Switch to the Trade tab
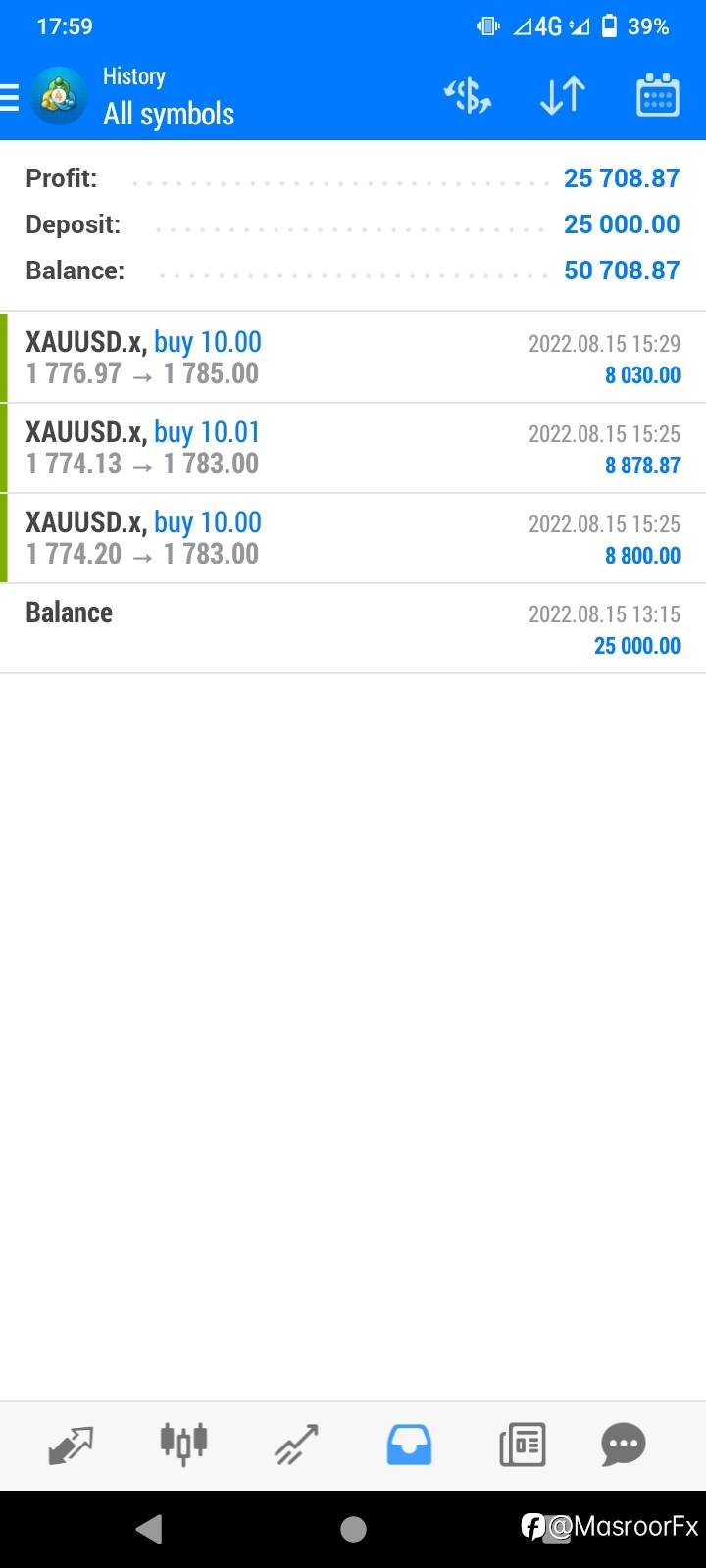This screenshot has width=706, height=1568. click(x=296, y=1445)
